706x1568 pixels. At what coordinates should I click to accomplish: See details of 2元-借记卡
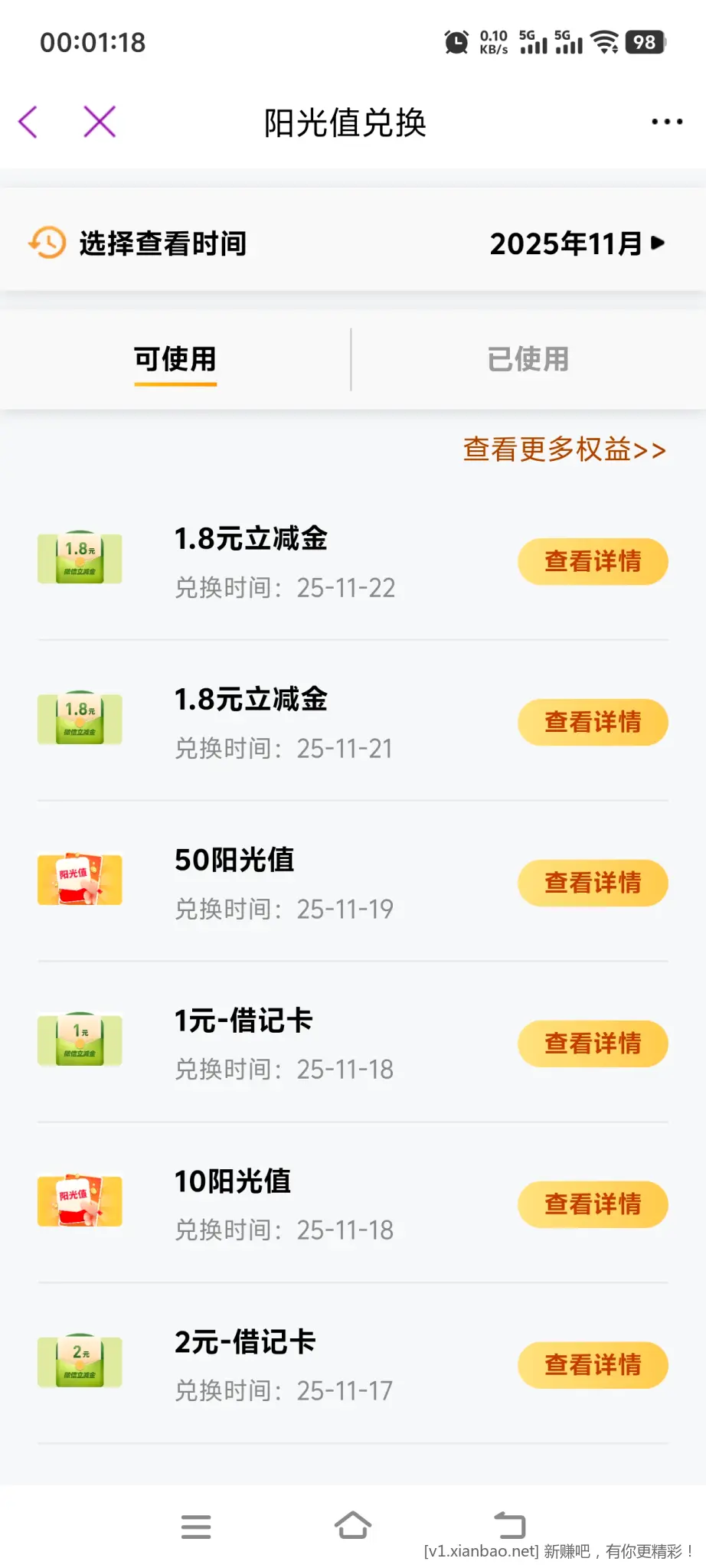pos(593,1365)
